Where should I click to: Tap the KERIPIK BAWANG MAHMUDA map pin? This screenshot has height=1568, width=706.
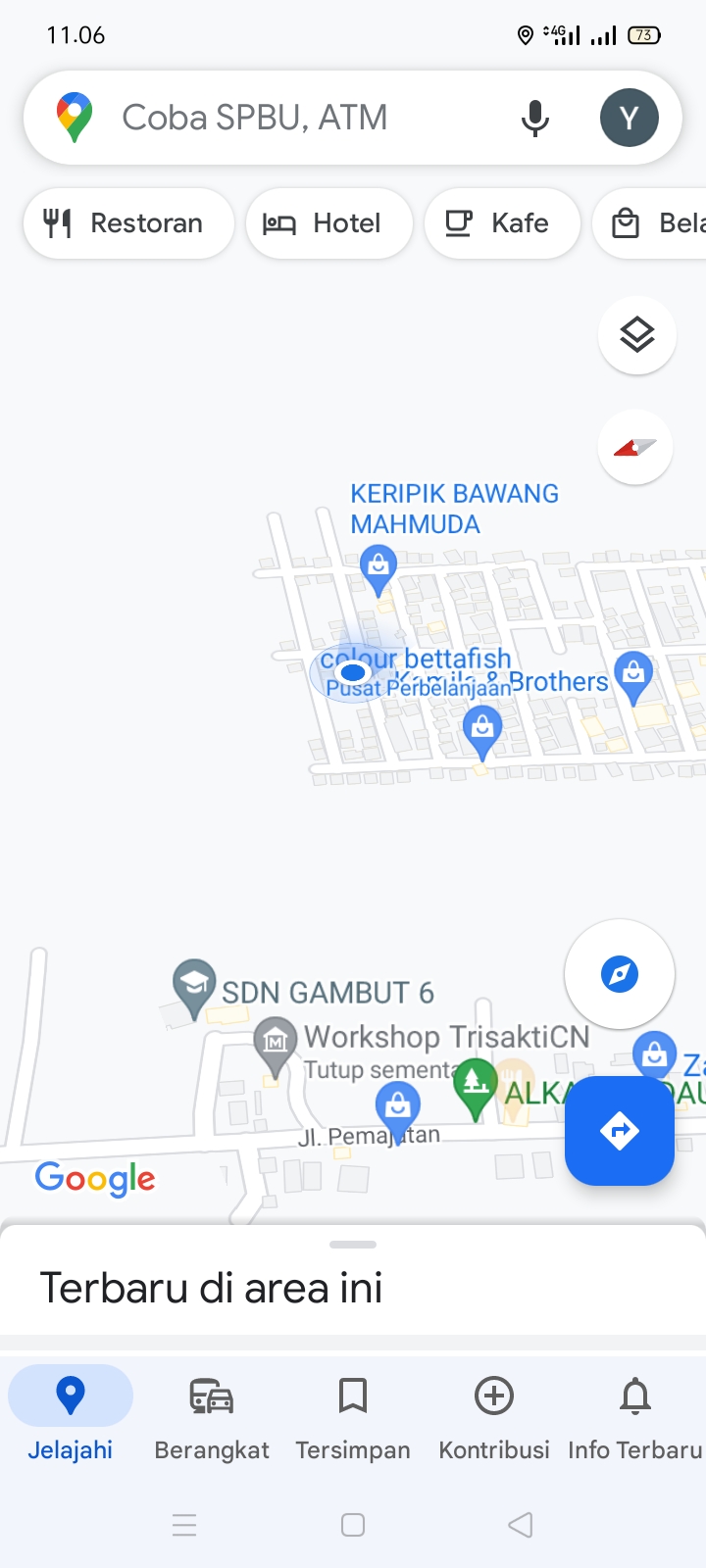[x=378, y=567]
